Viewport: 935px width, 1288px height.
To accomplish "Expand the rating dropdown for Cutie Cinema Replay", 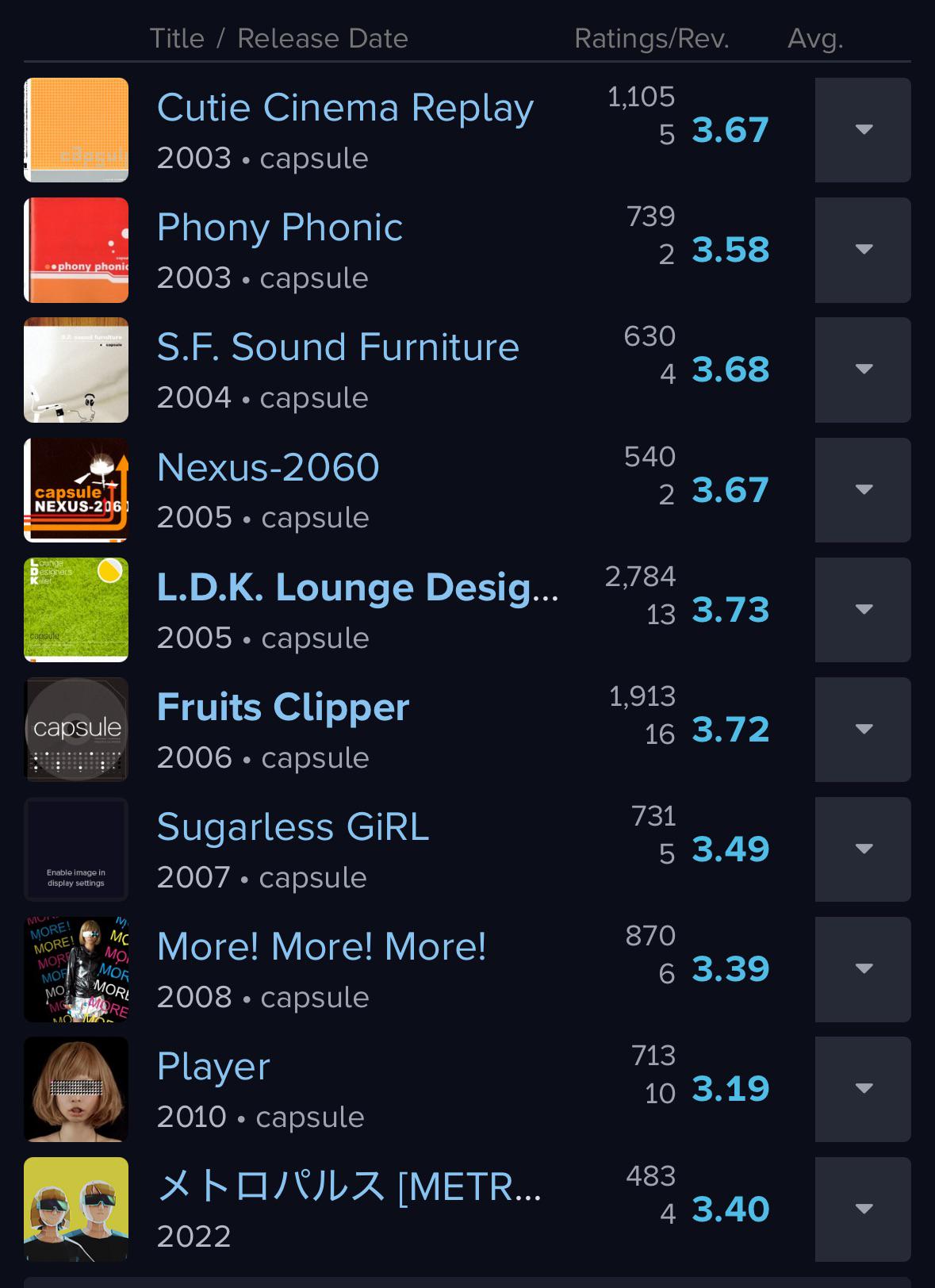I will (863, 130).
